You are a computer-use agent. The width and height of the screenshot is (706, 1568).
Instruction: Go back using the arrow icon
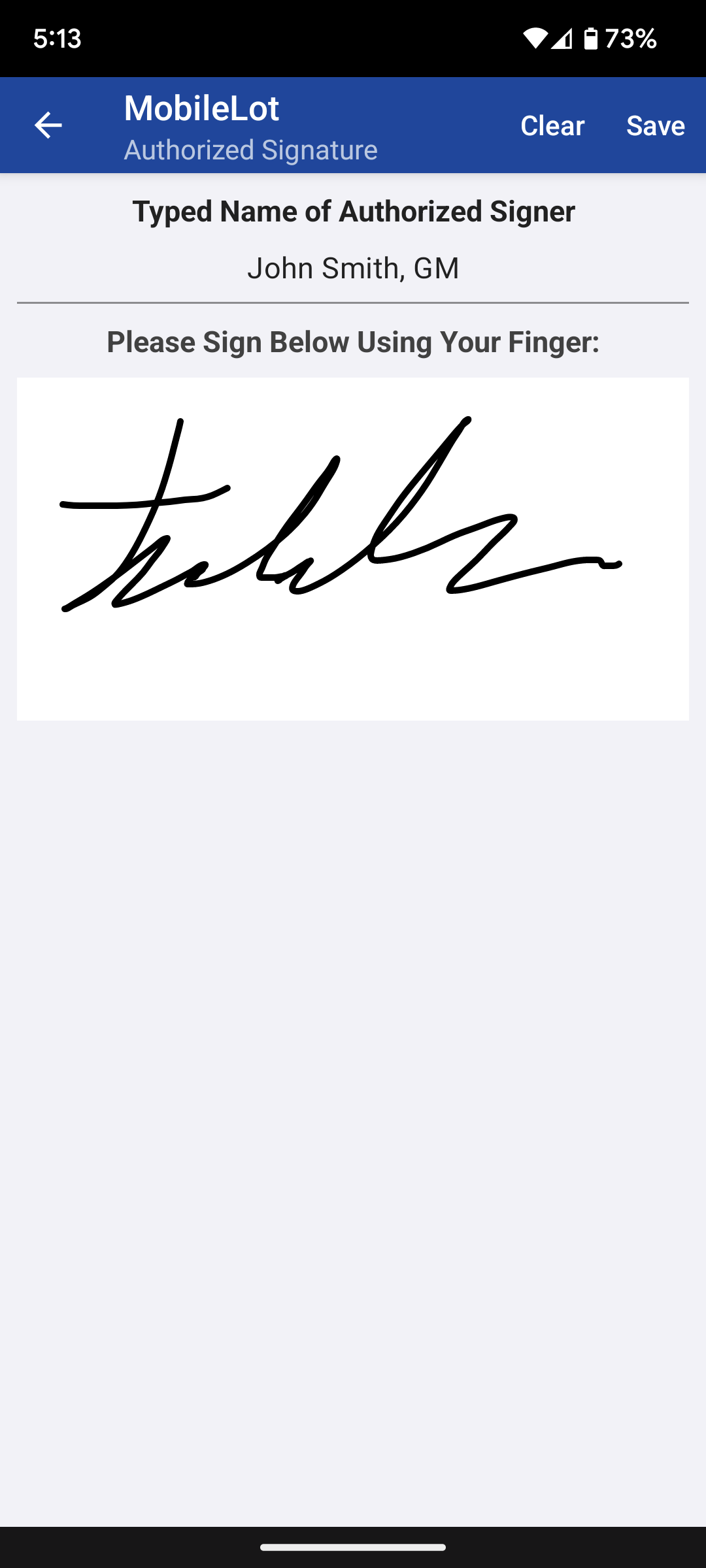[48, 125]
